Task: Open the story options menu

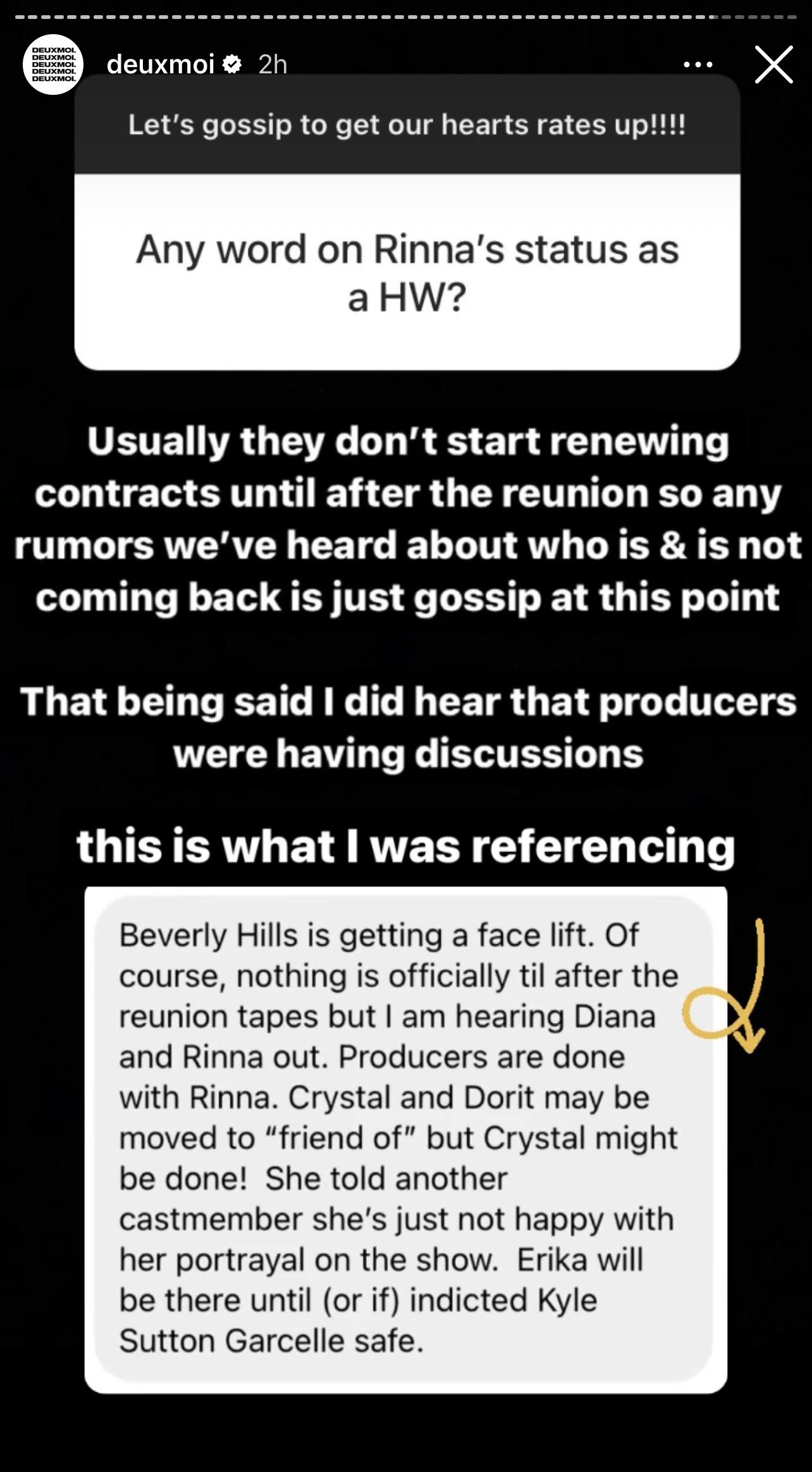Action: (698, 65)
